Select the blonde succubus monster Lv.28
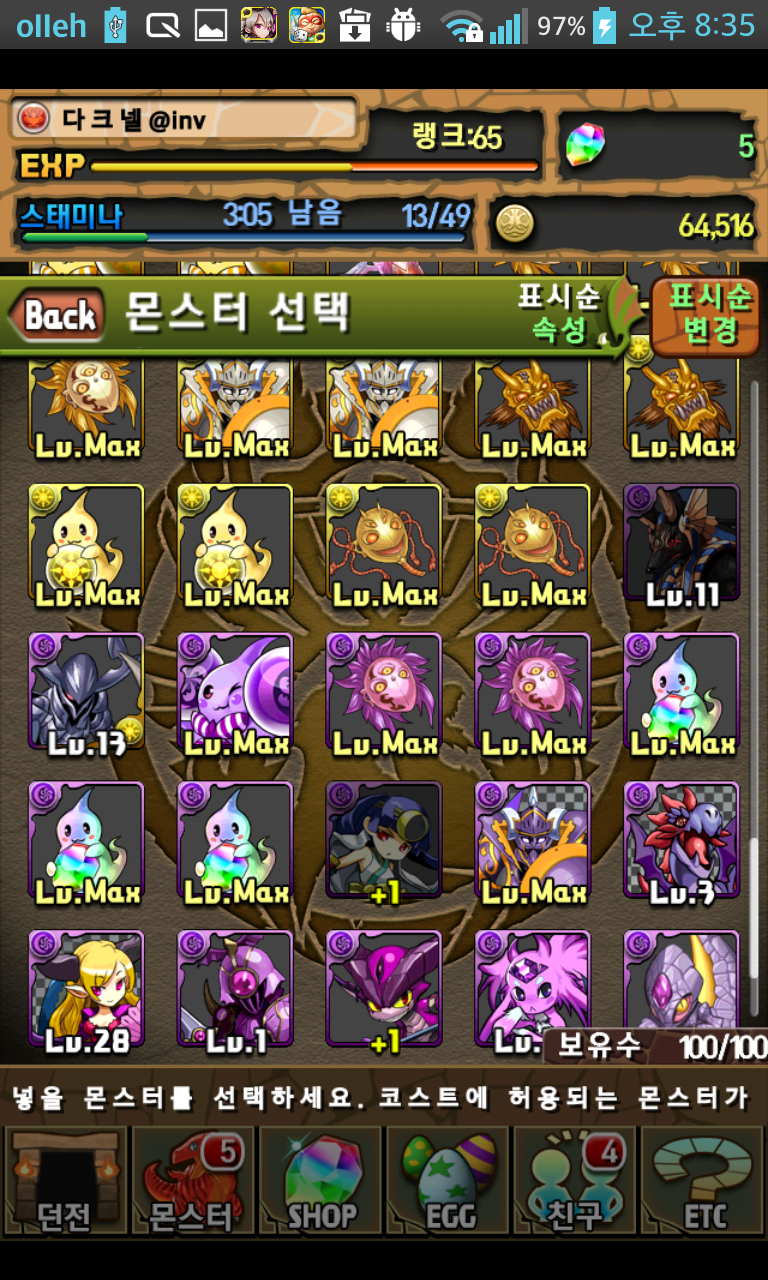 [x=86, y=990]
